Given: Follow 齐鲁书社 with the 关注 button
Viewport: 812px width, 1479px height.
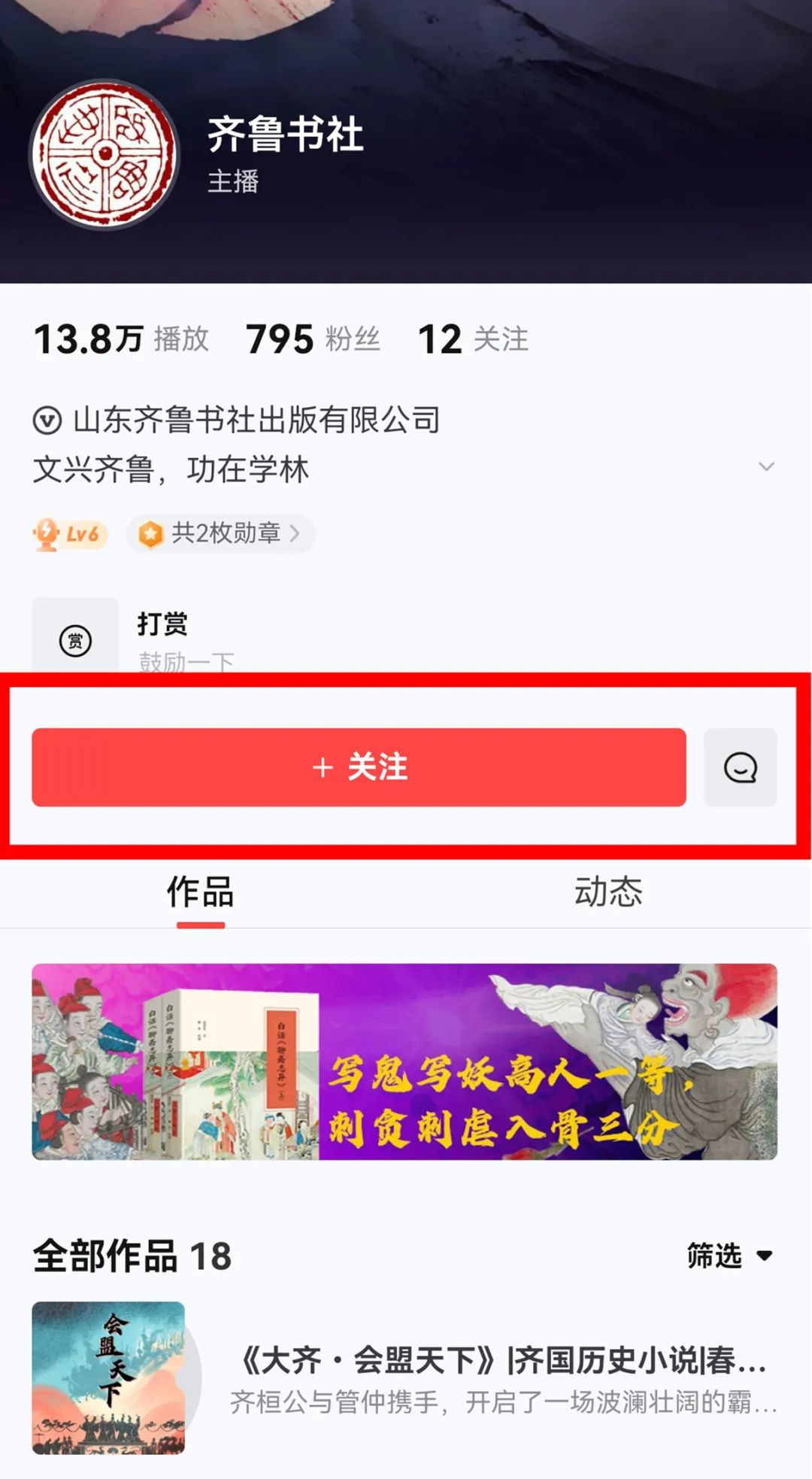Looking at the screenshot, I should tap(359, 767).
